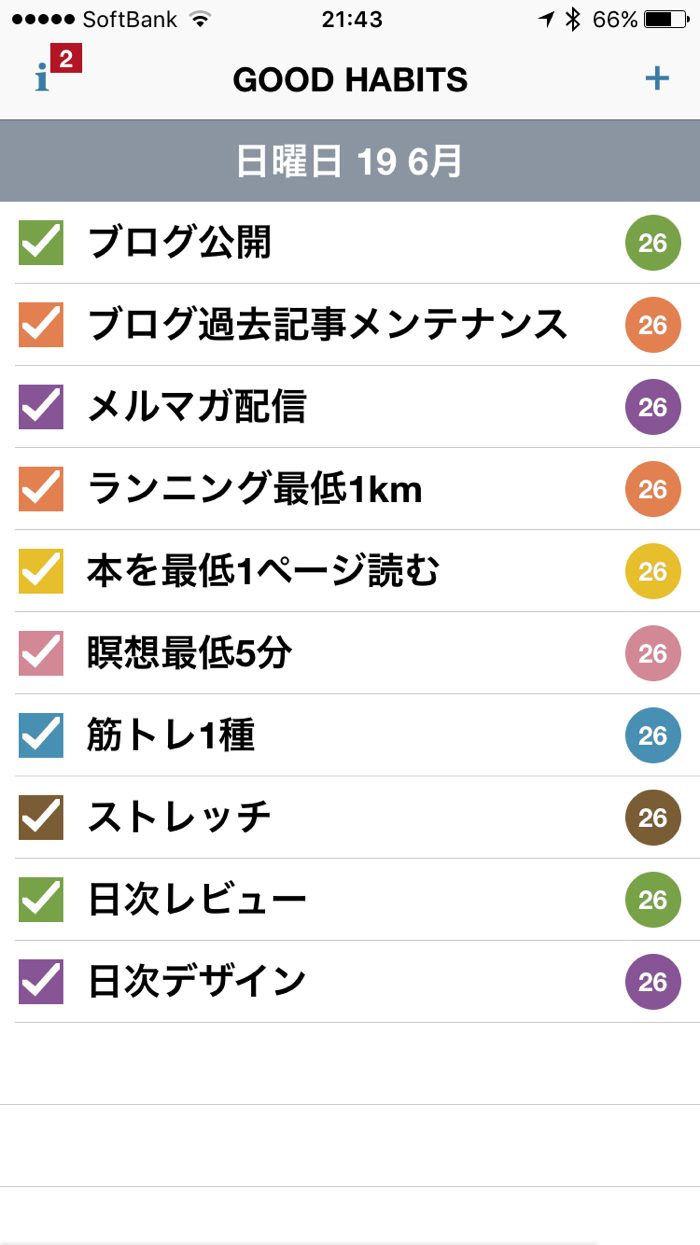Toggle the 日次レビュー checkbox
Screen dimensions: 700x1245
coord(41,899)
